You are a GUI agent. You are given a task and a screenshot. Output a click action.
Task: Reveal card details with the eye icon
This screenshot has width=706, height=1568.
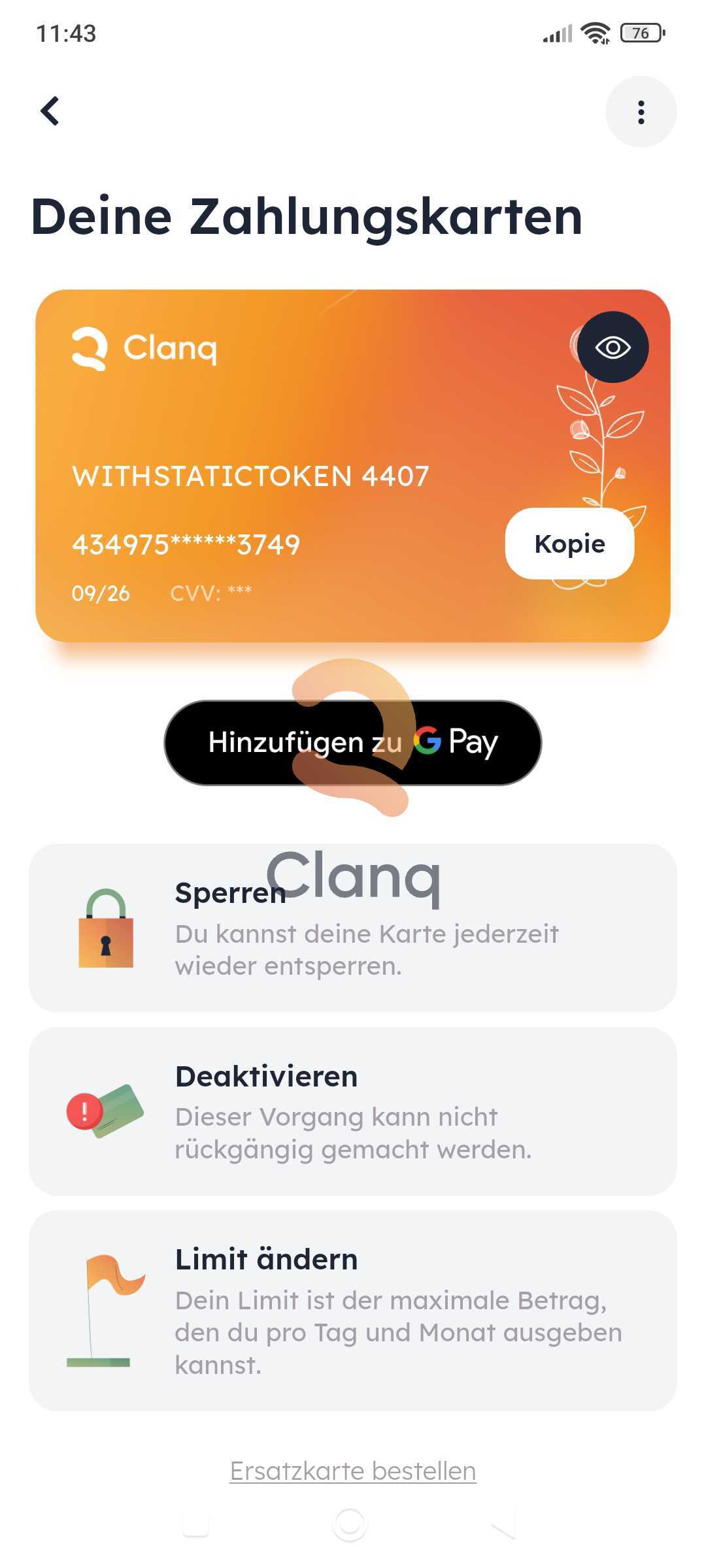tap(613, 347)
